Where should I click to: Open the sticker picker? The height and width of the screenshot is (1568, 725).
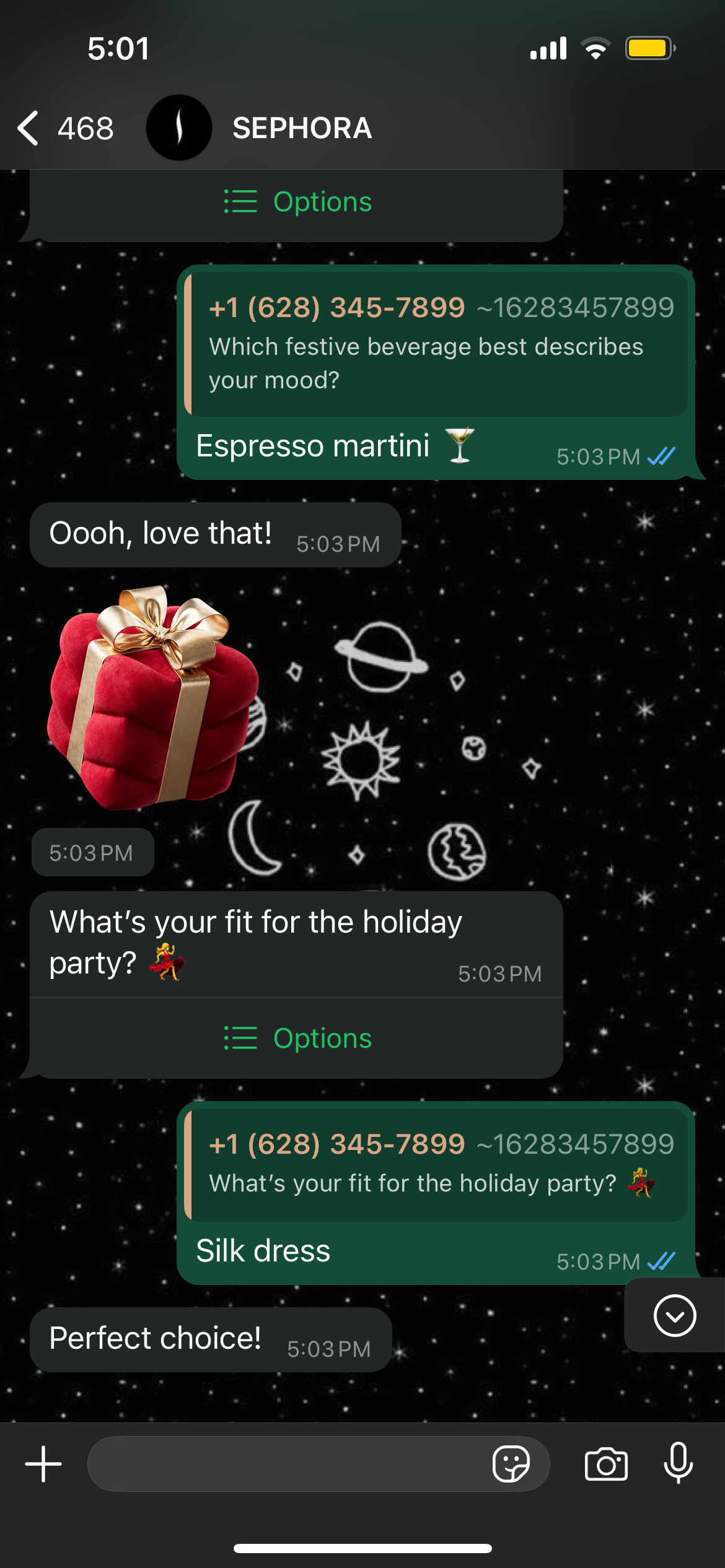511,1464
